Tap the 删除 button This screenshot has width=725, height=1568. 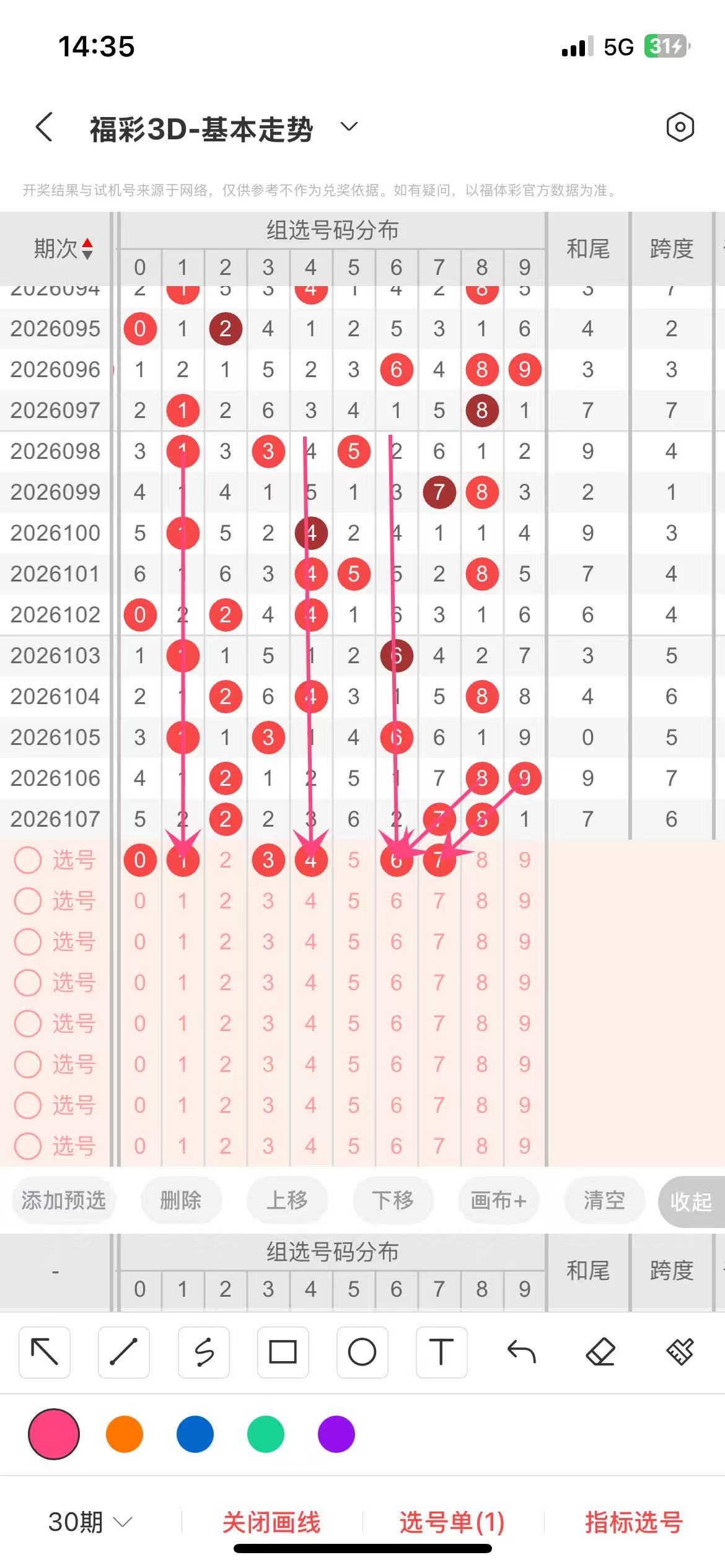[x=180, y=1201]
